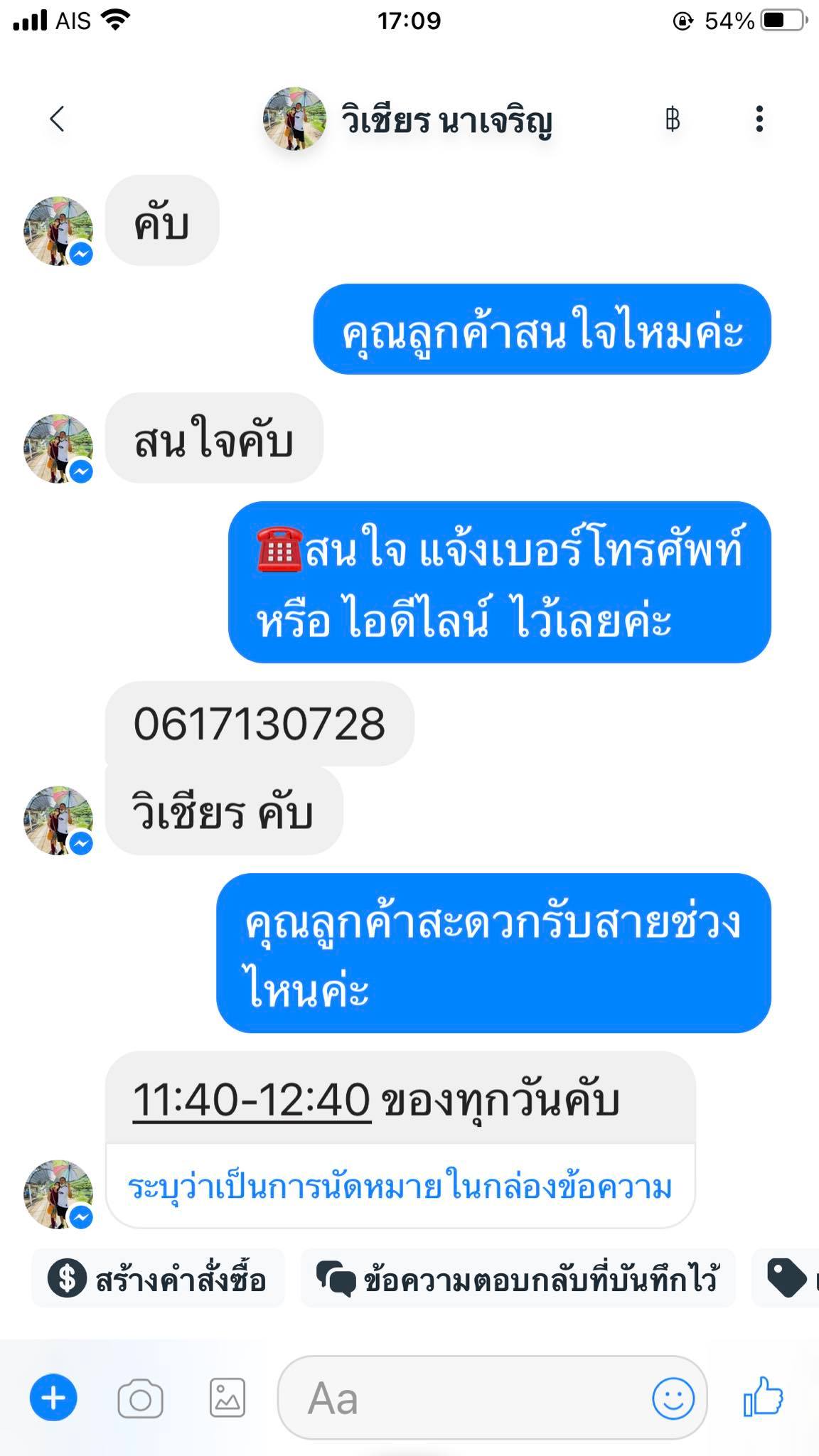Open the baht payment icon

(673, 119)
